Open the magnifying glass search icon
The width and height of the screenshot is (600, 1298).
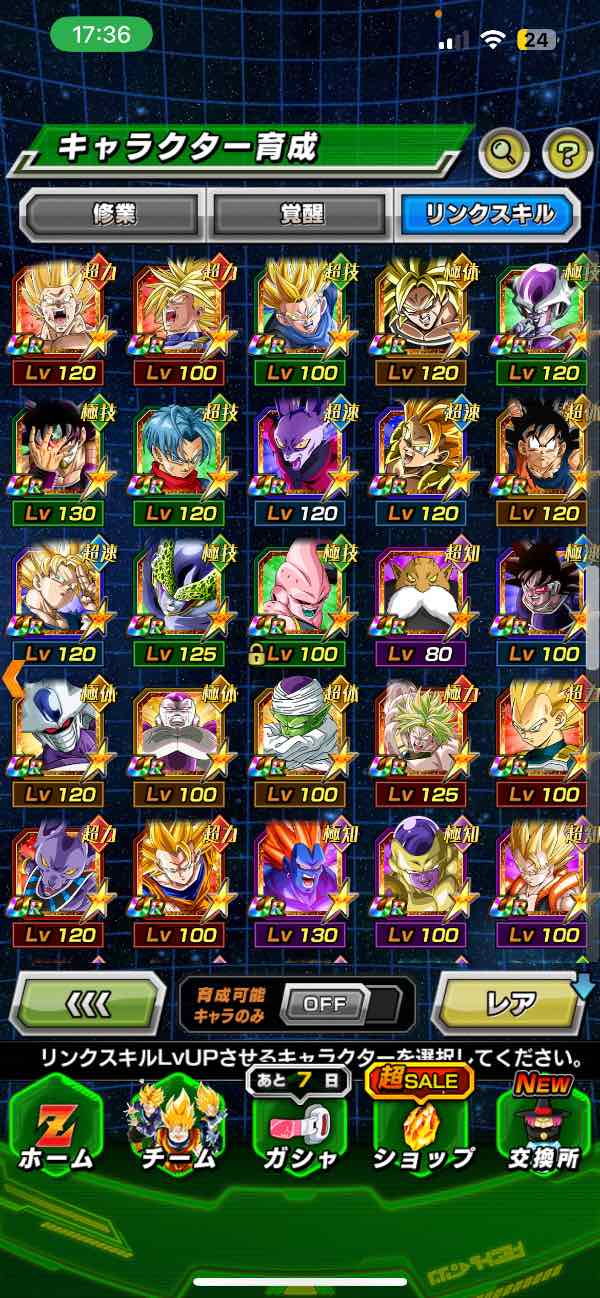pos(503,153)
